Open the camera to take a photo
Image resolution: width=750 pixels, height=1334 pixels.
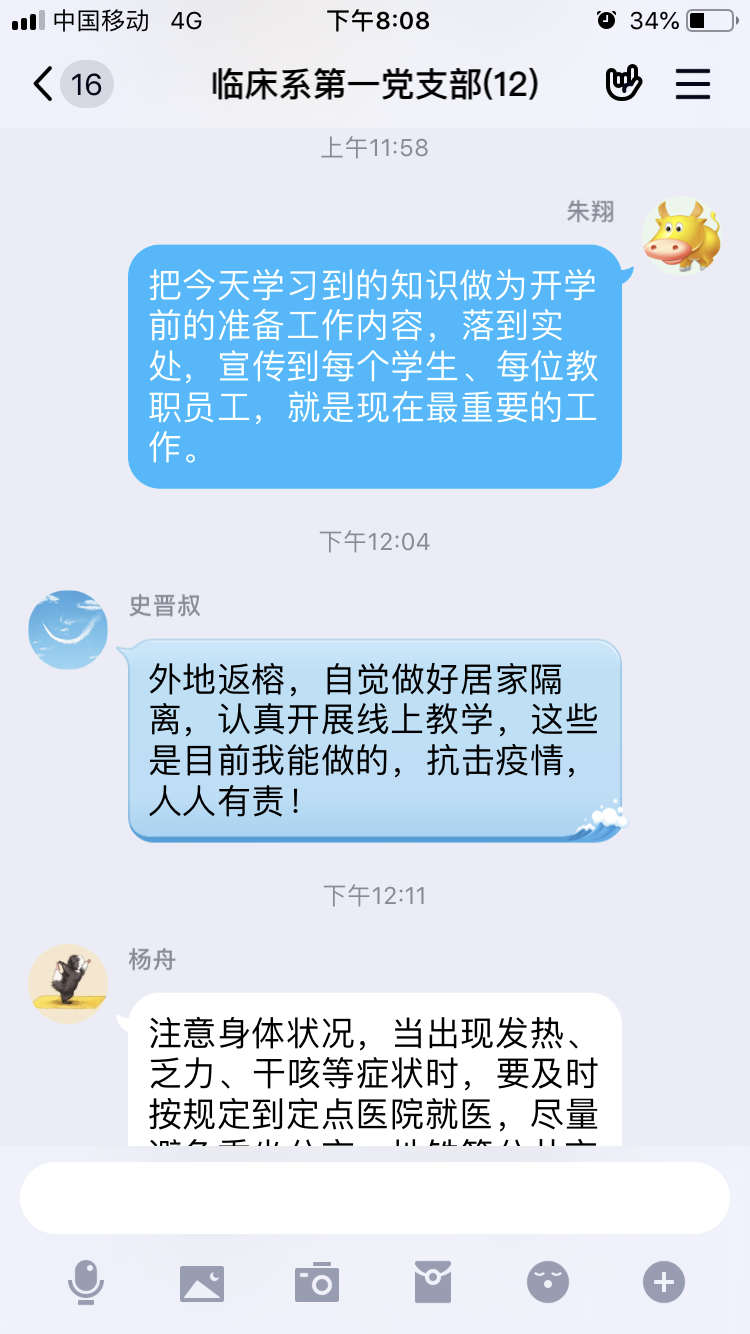[317, 1281]
